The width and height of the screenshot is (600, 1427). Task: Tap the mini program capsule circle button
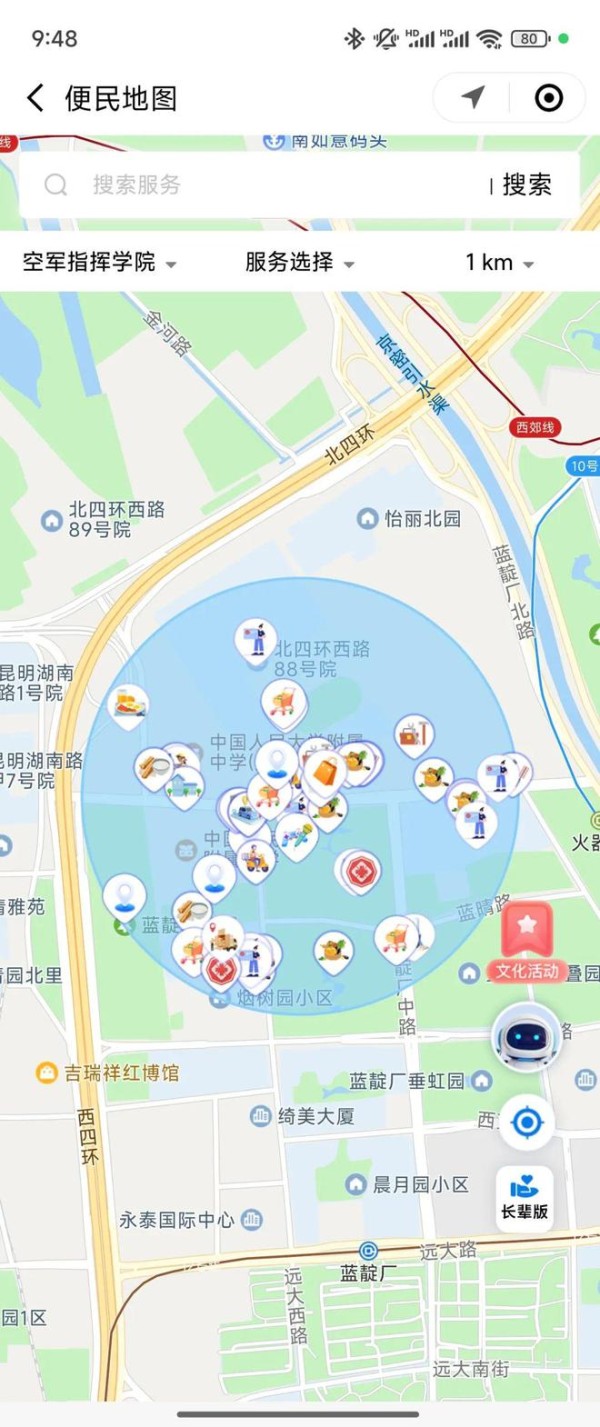click(x=548, y=97)
